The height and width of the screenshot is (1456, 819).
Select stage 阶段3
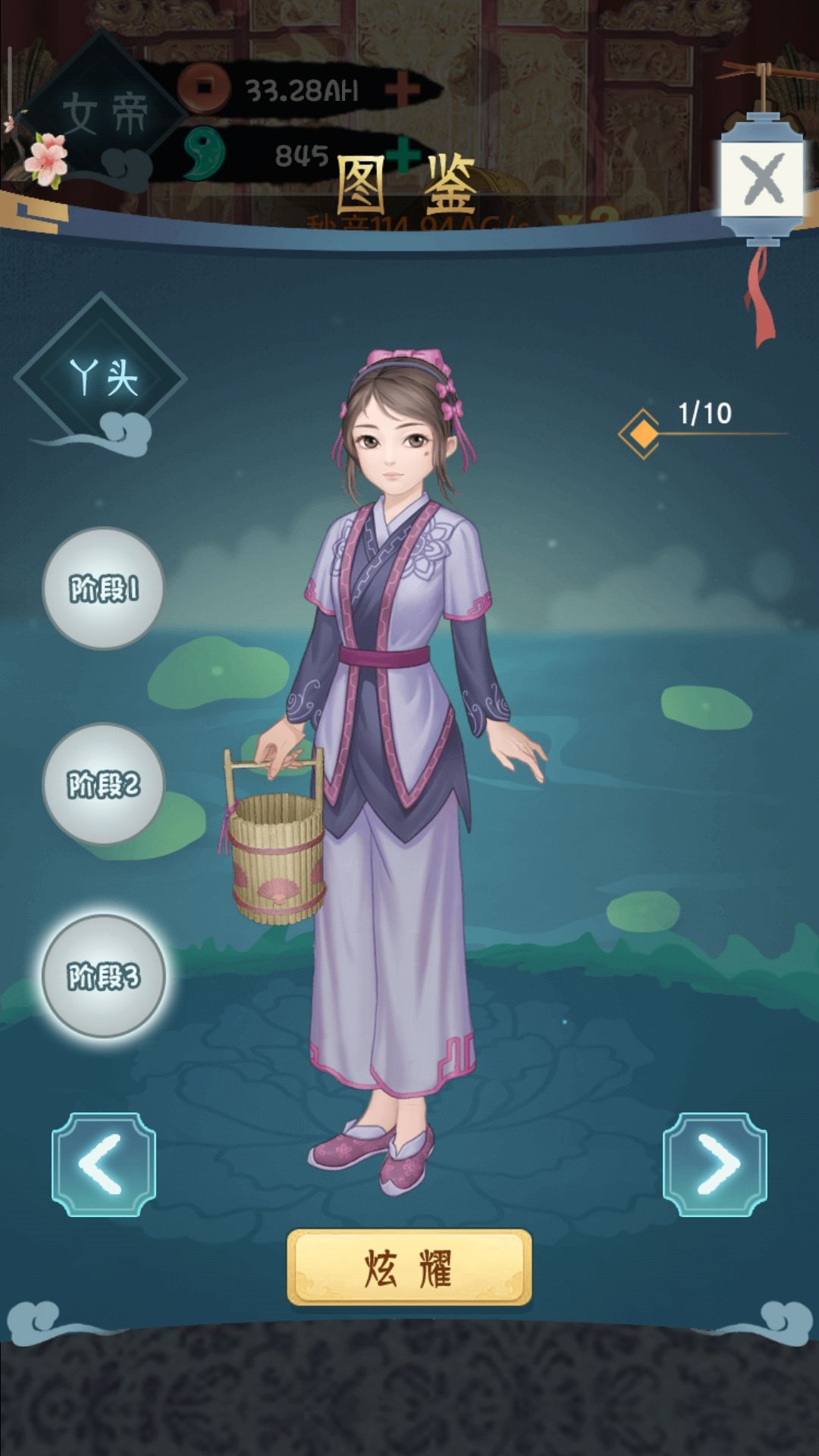tap(104, 978)
